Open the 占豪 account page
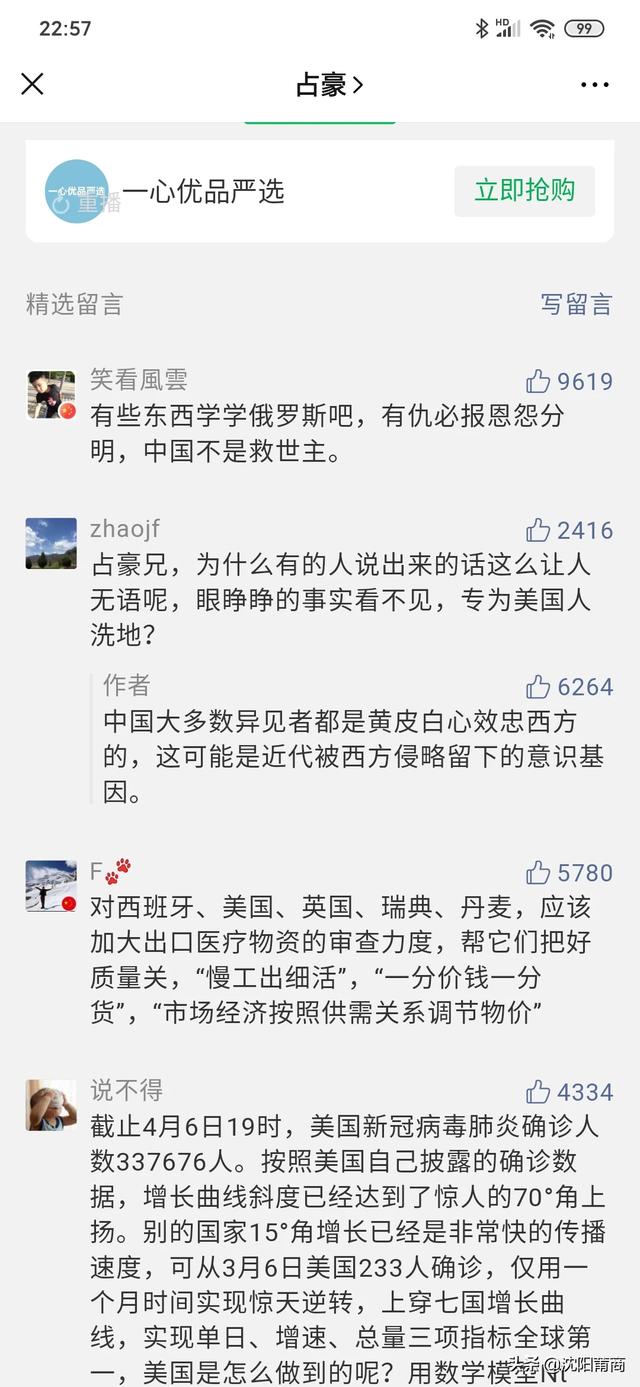 (x=329, y=85)
